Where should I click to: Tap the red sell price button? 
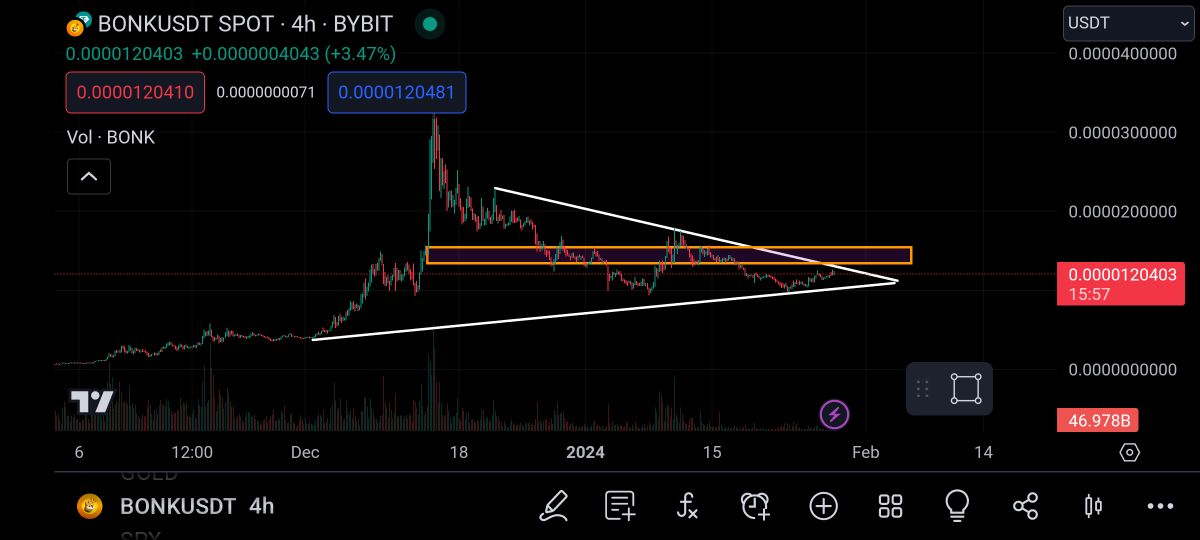click(x=136, y=93)
